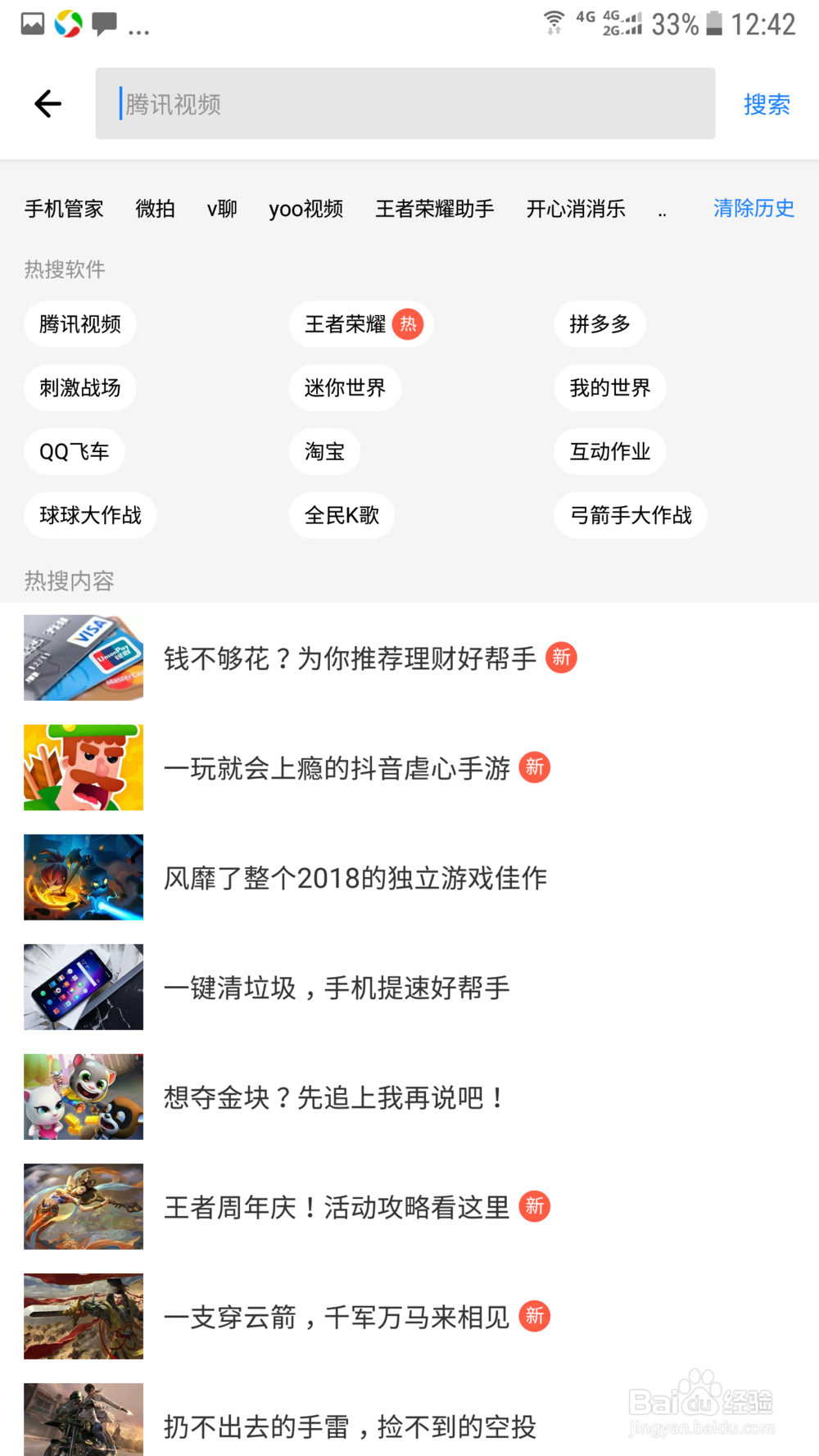This screenshot has height=1456, width=819.
Task: Select the 拼多多 chip
Action: click(x=600, y=324)
